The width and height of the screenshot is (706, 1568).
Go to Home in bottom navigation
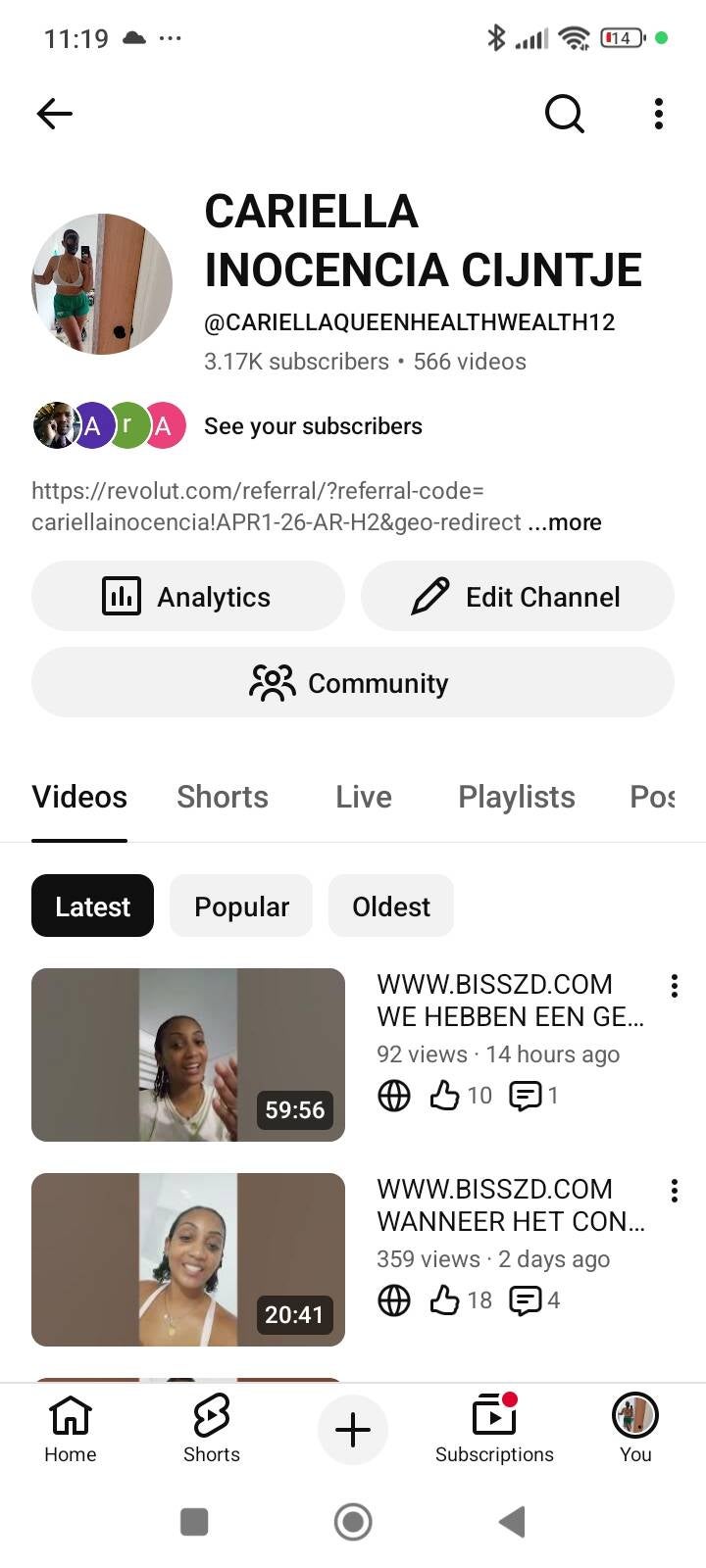(71, 1430)
